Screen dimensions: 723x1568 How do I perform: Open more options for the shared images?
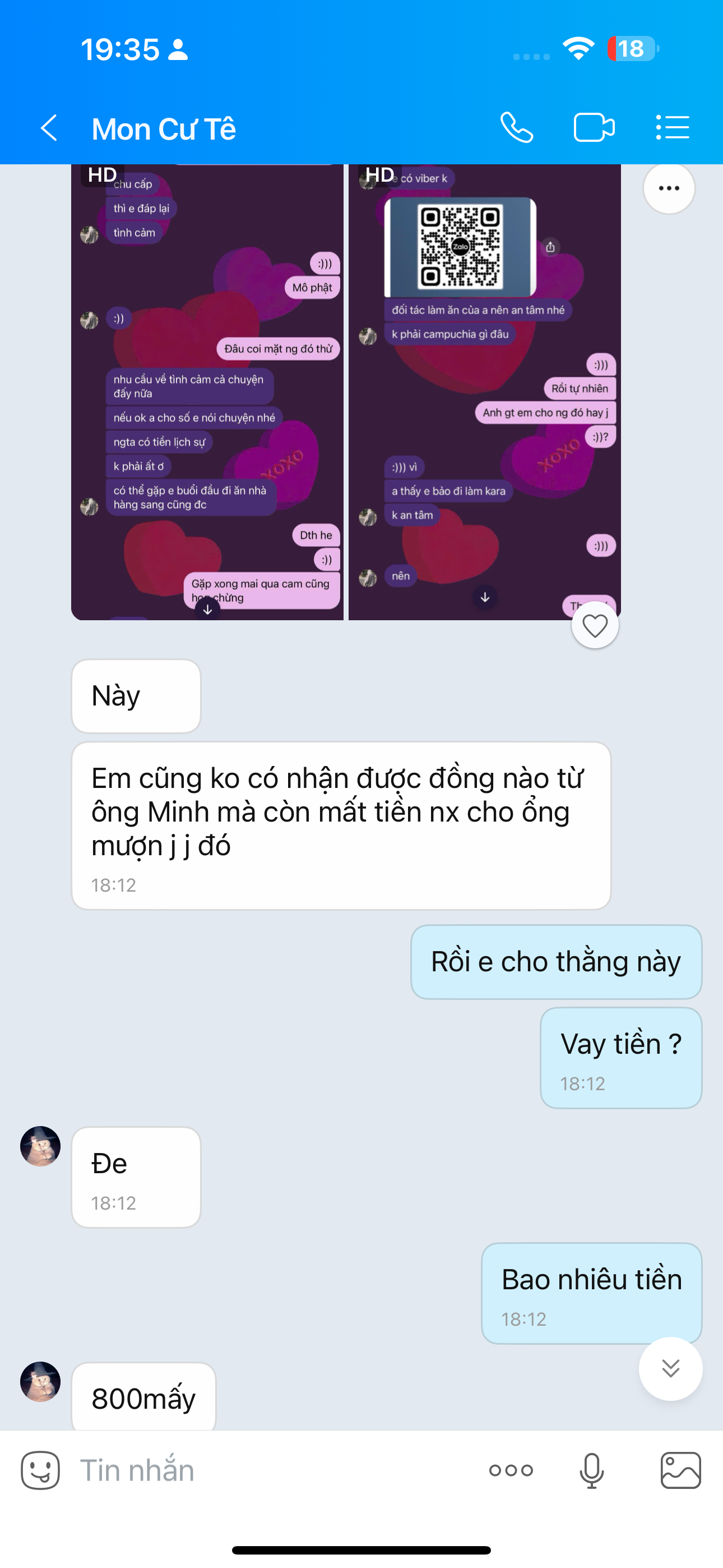[x=669, y=188]
